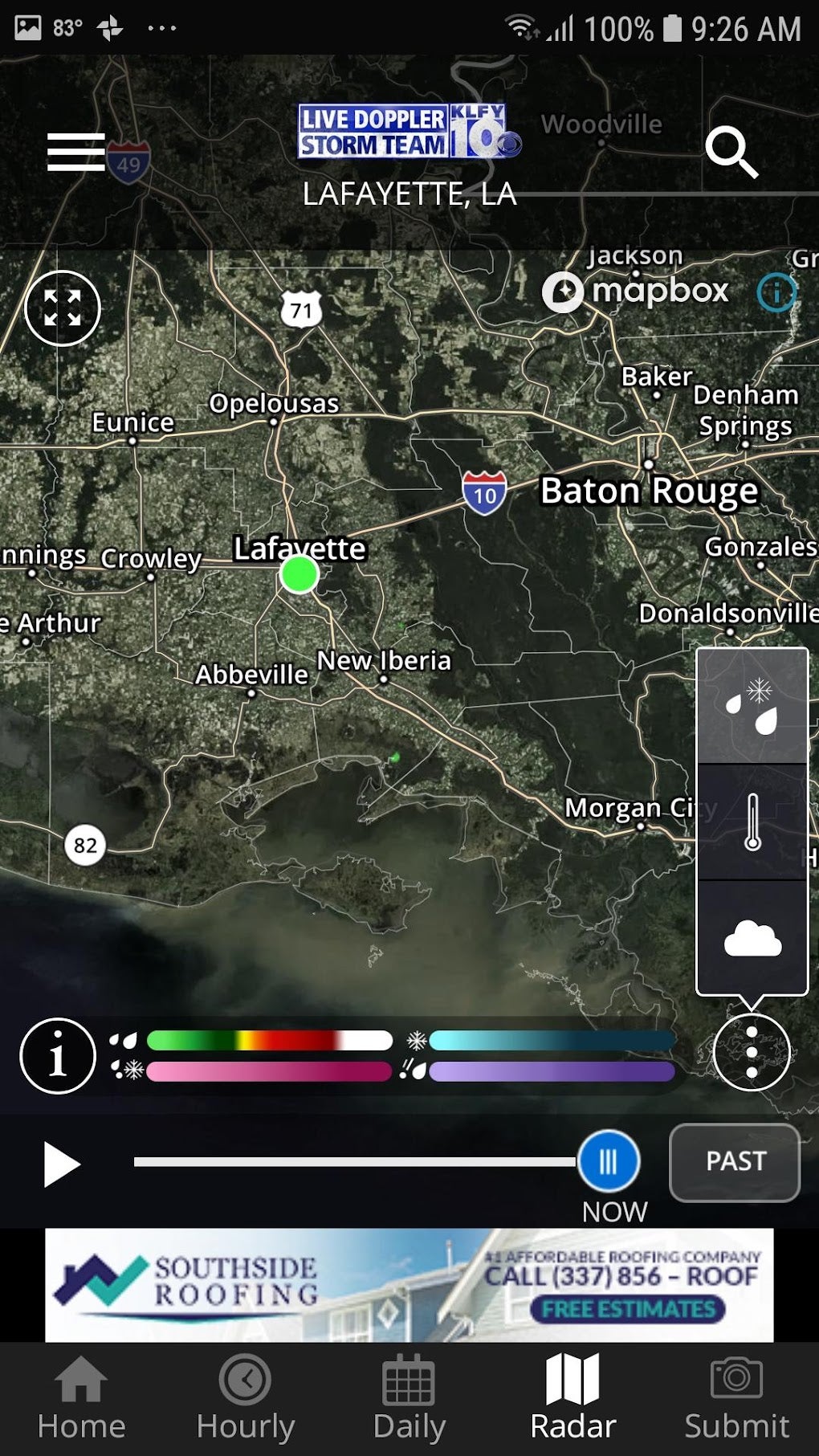Play the radar animation
The image size is (819, 1456).
(x=61, y=1164)
